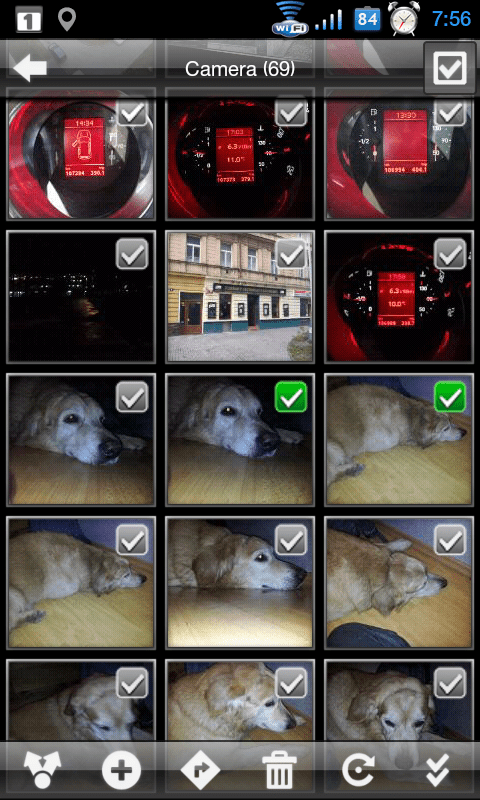480x800 pixels.
Task: Tap the rotate icon in the toolbar
Action: point(358,769)
